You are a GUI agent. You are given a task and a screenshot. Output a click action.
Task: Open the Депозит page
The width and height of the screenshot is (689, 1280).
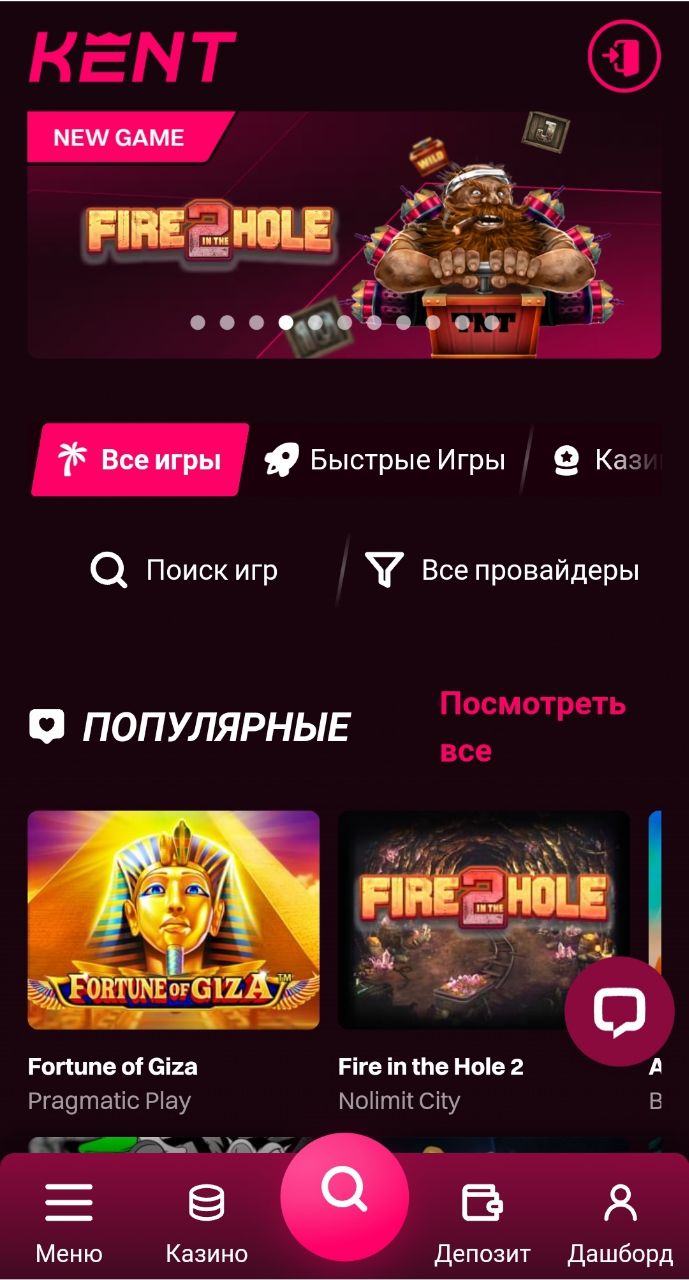coord(482,1220)
